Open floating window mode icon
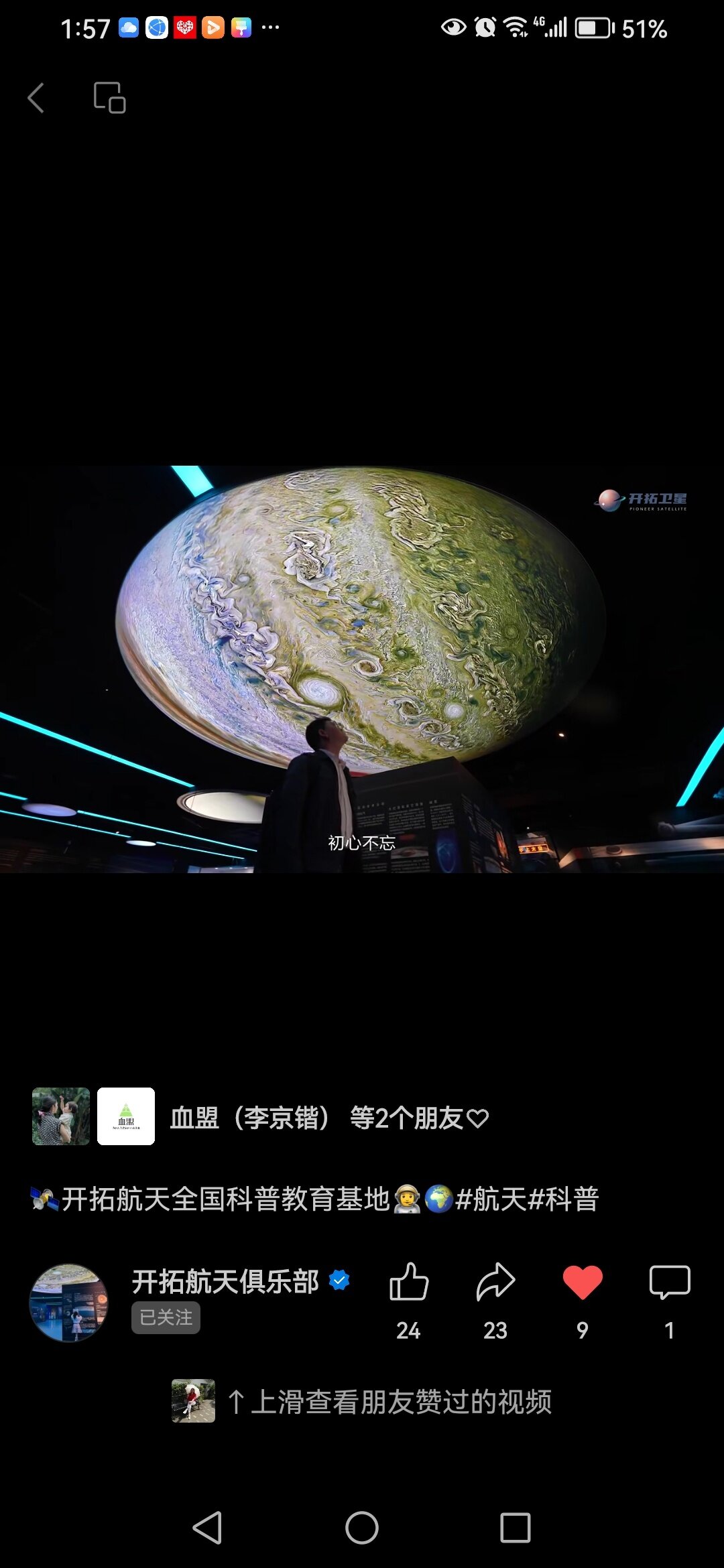 (109, 98)
